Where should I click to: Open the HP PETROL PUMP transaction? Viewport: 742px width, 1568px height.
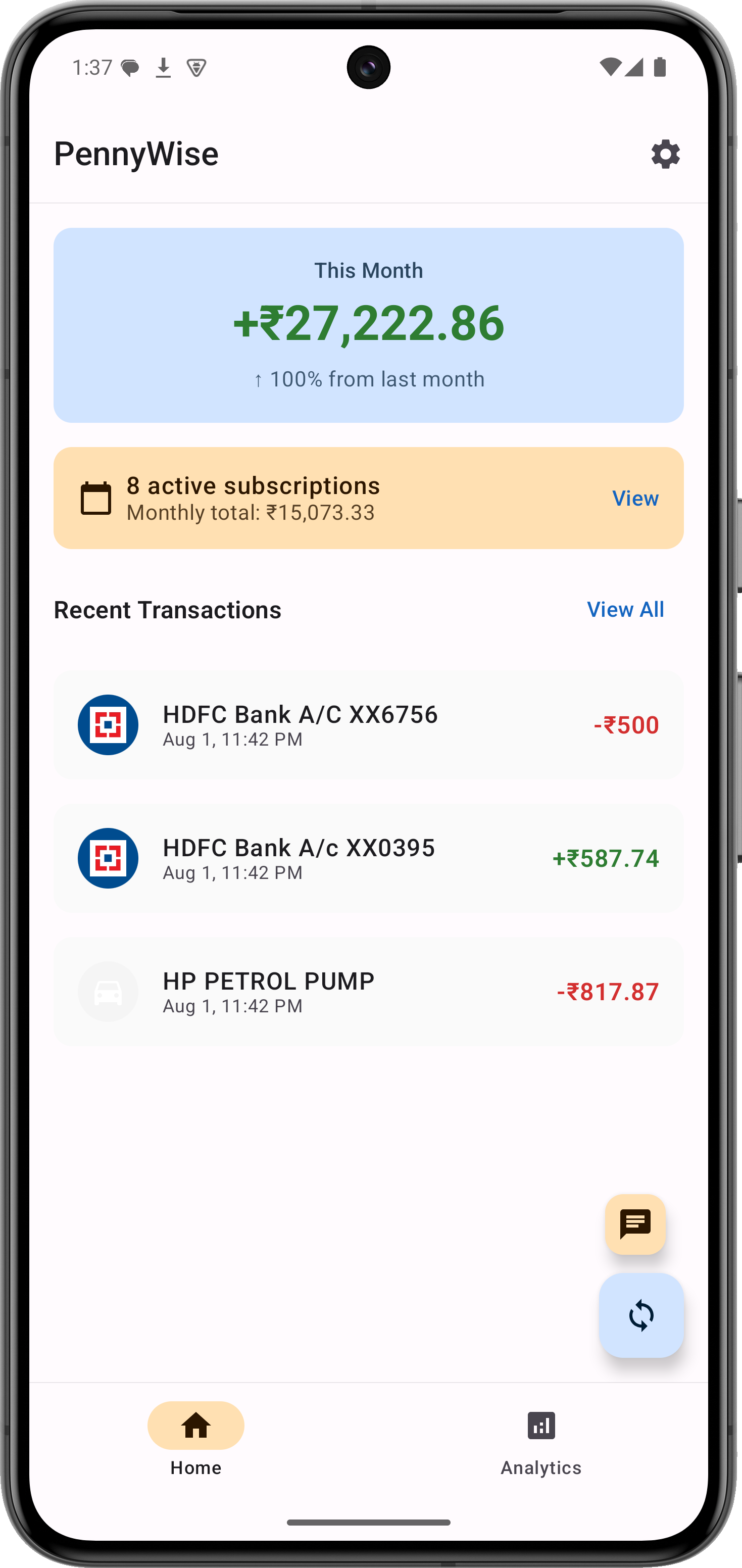pyautogui.click(x=368, y=991)
